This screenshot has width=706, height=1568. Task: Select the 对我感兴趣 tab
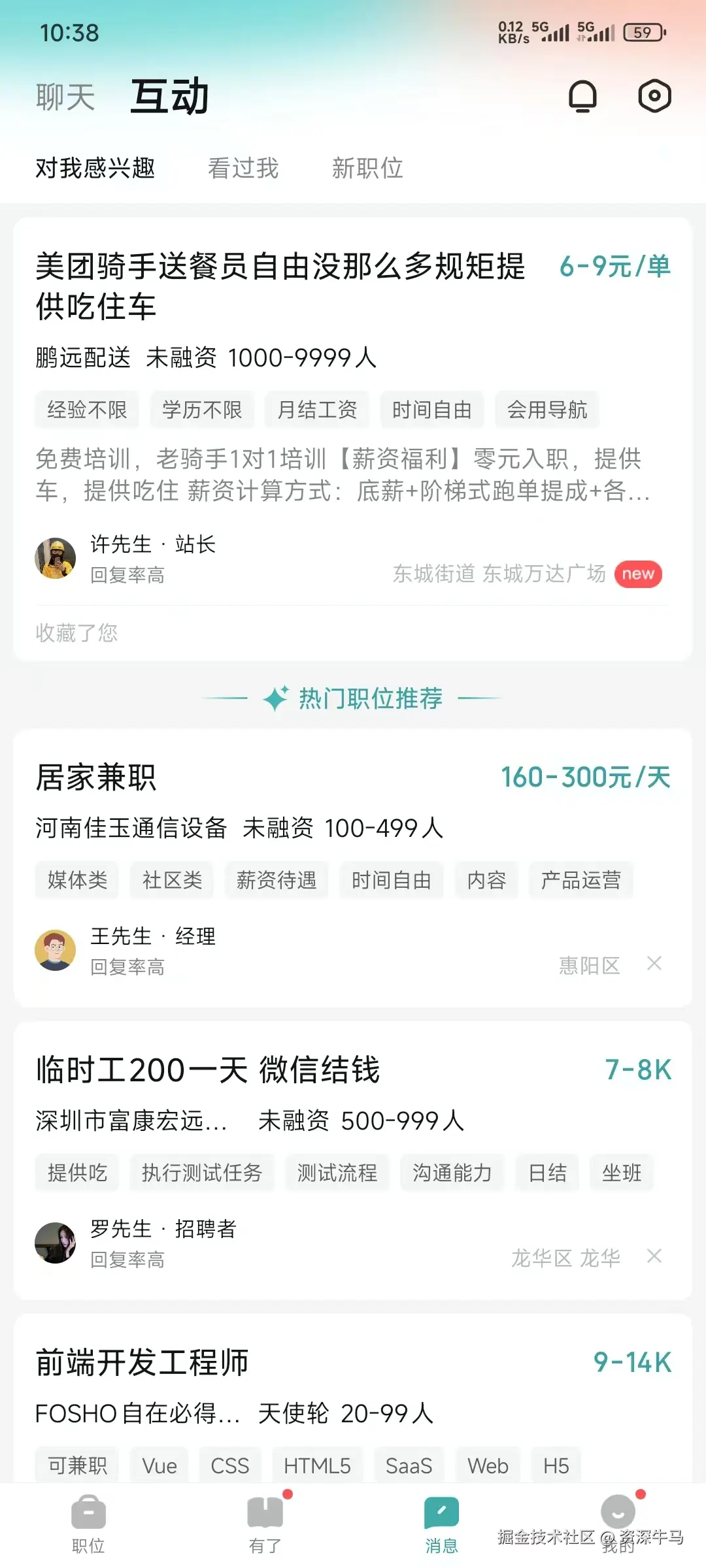95,168
